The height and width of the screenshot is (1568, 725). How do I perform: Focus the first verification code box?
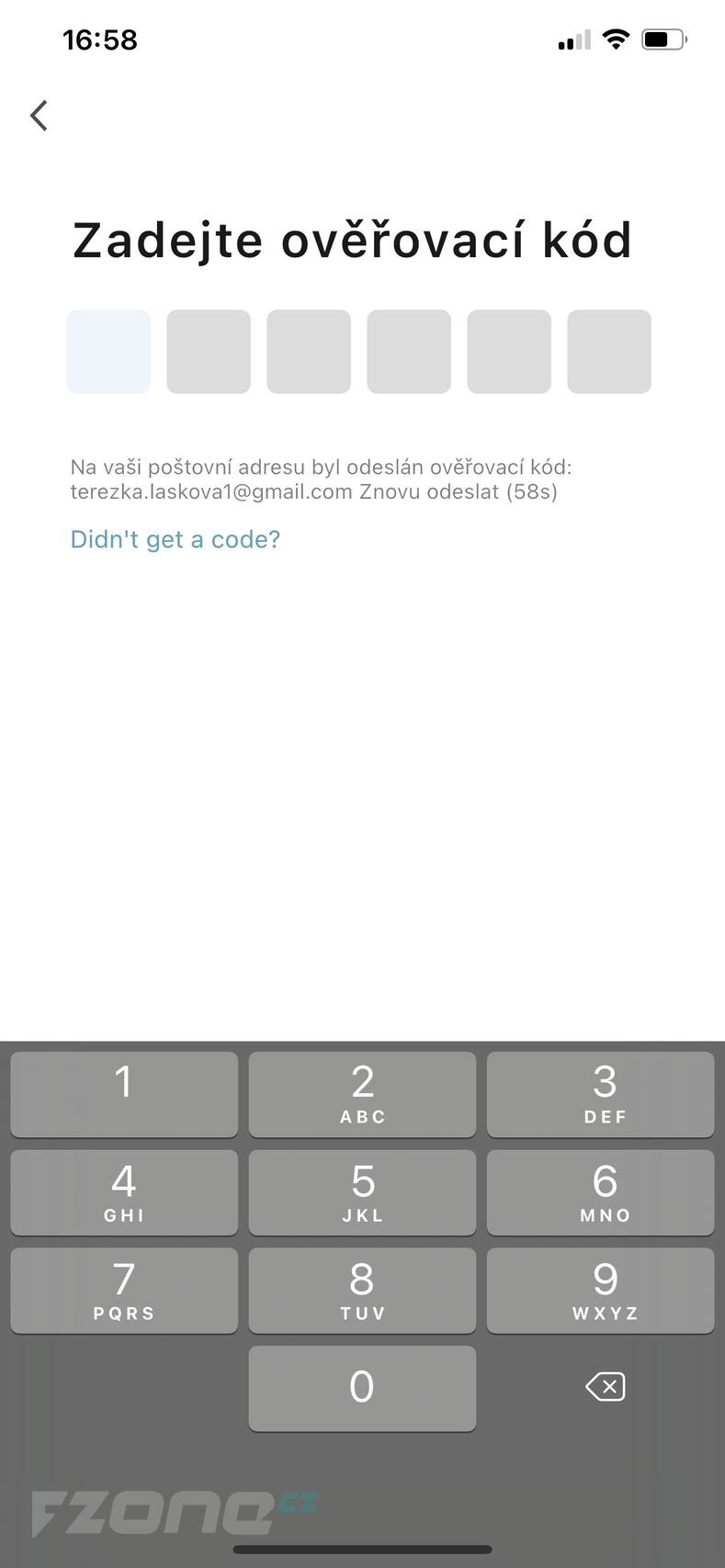(x=108, y=352)
